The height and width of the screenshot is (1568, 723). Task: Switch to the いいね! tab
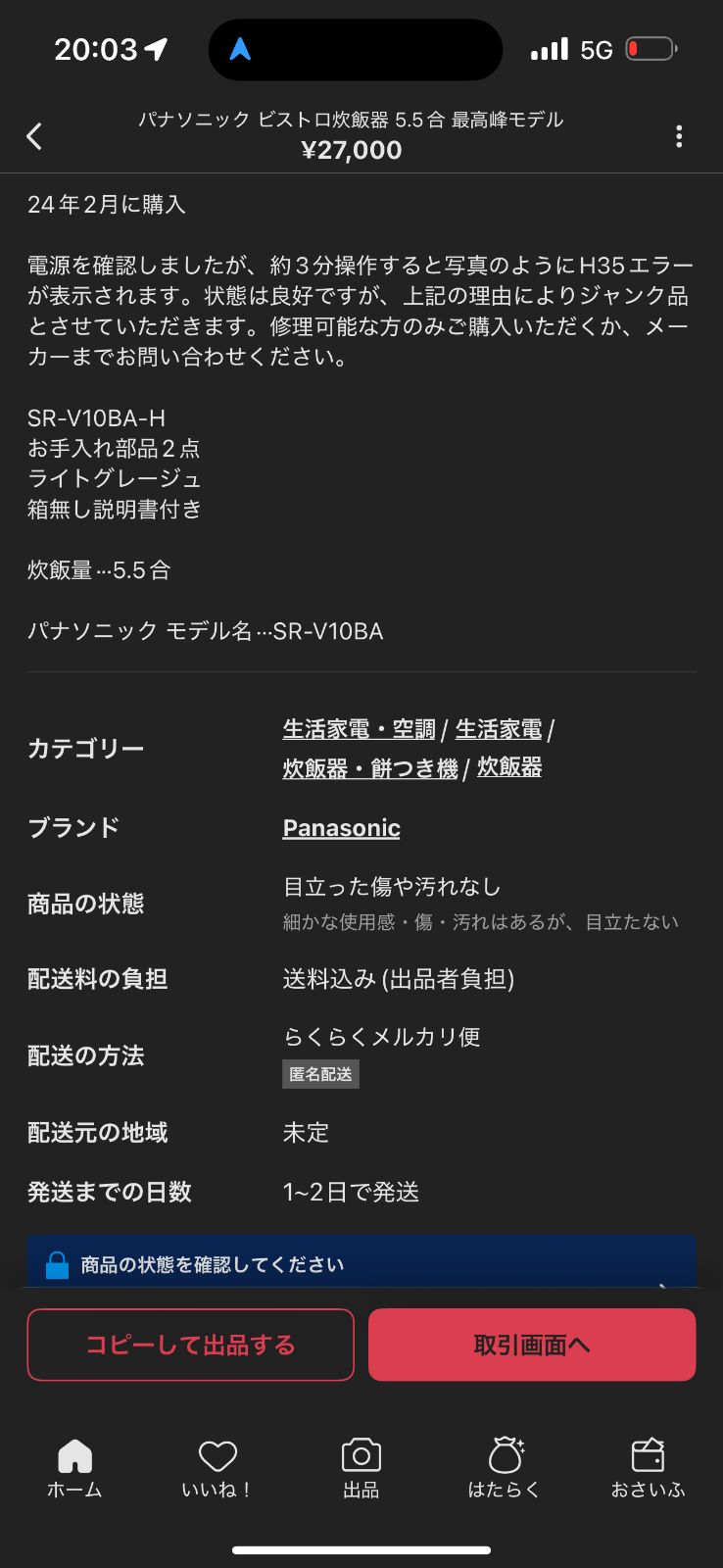217,1468
